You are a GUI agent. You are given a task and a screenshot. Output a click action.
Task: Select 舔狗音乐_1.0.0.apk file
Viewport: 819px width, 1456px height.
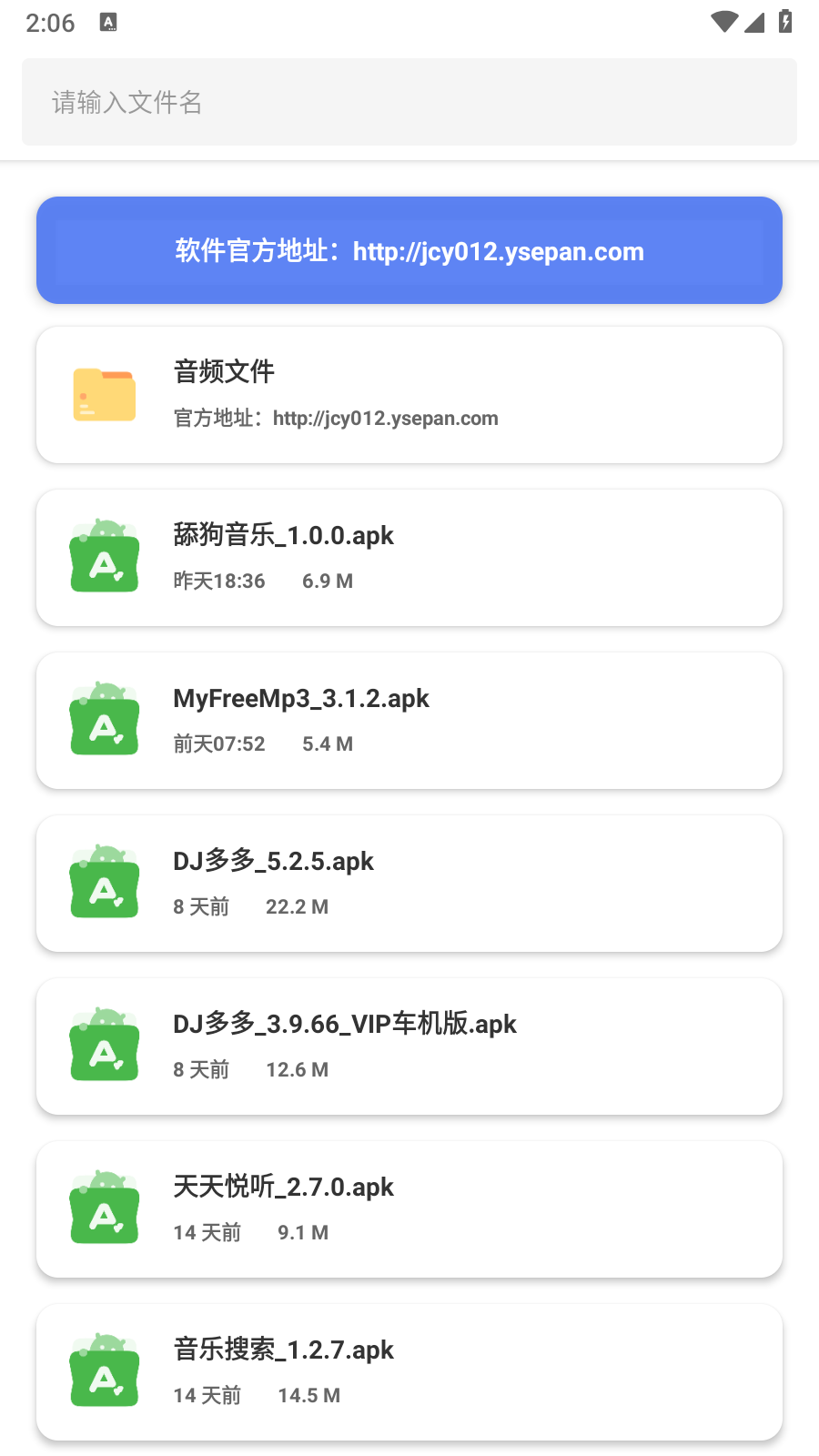409,558
